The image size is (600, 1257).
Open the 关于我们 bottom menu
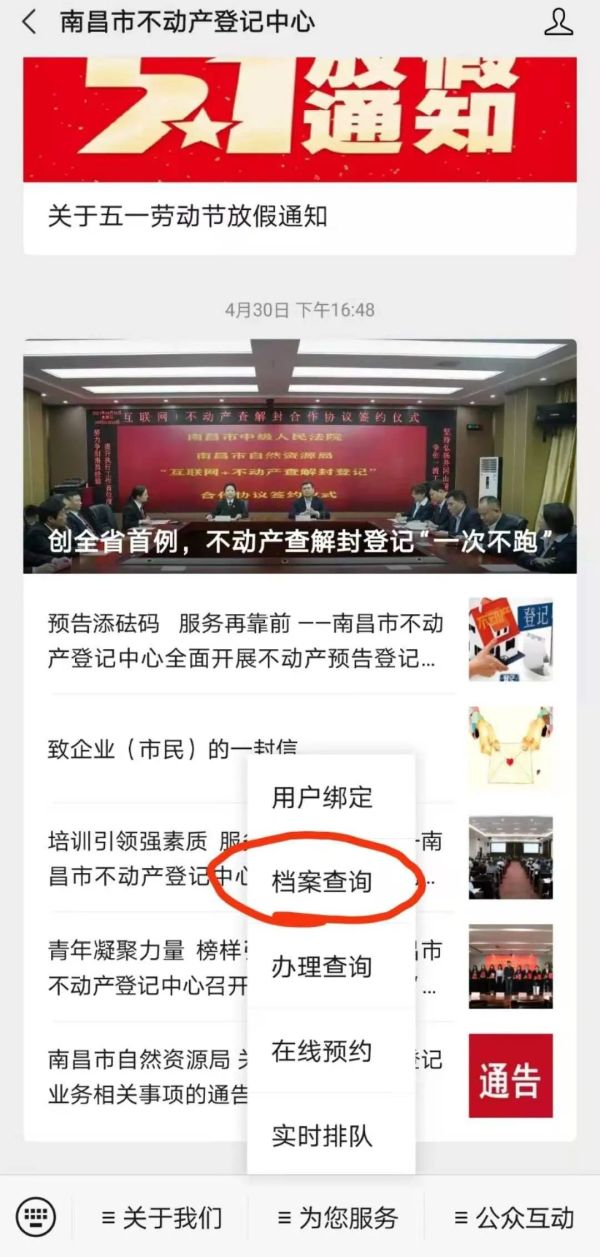tap(162, 1218)
